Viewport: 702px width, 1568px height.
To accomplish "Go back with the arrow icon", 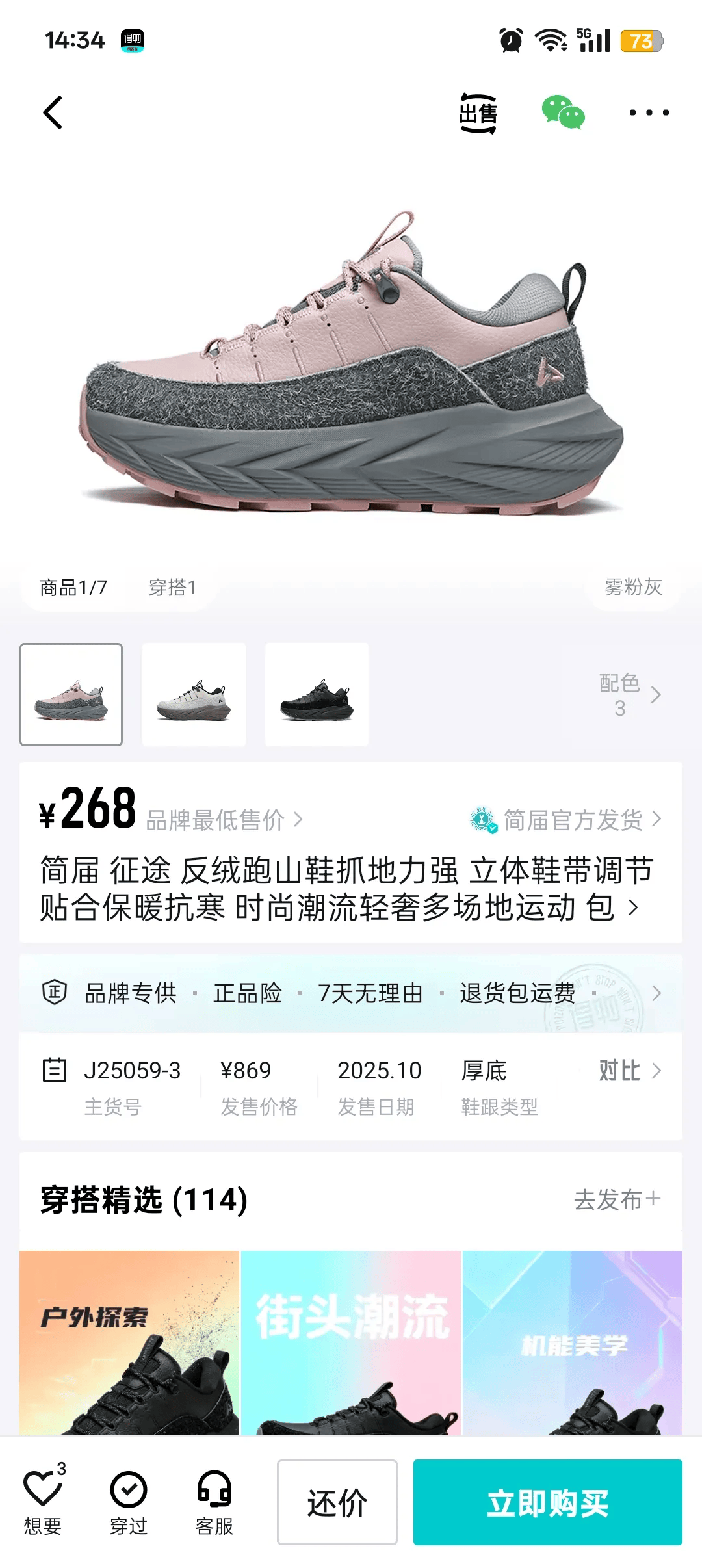I will coord(53,113).
